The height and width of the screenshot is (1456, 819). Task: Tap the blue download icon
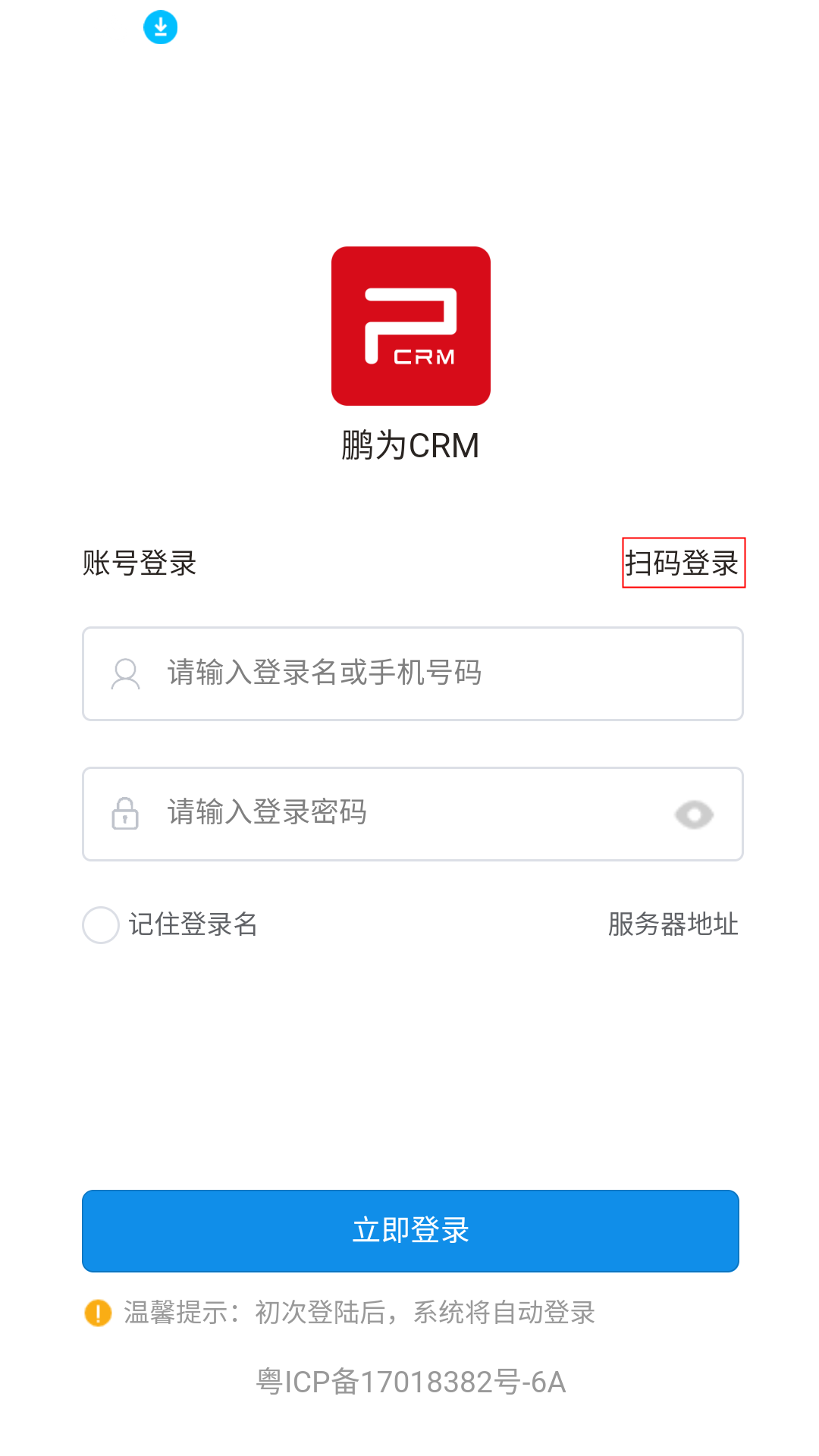point(161,27)
